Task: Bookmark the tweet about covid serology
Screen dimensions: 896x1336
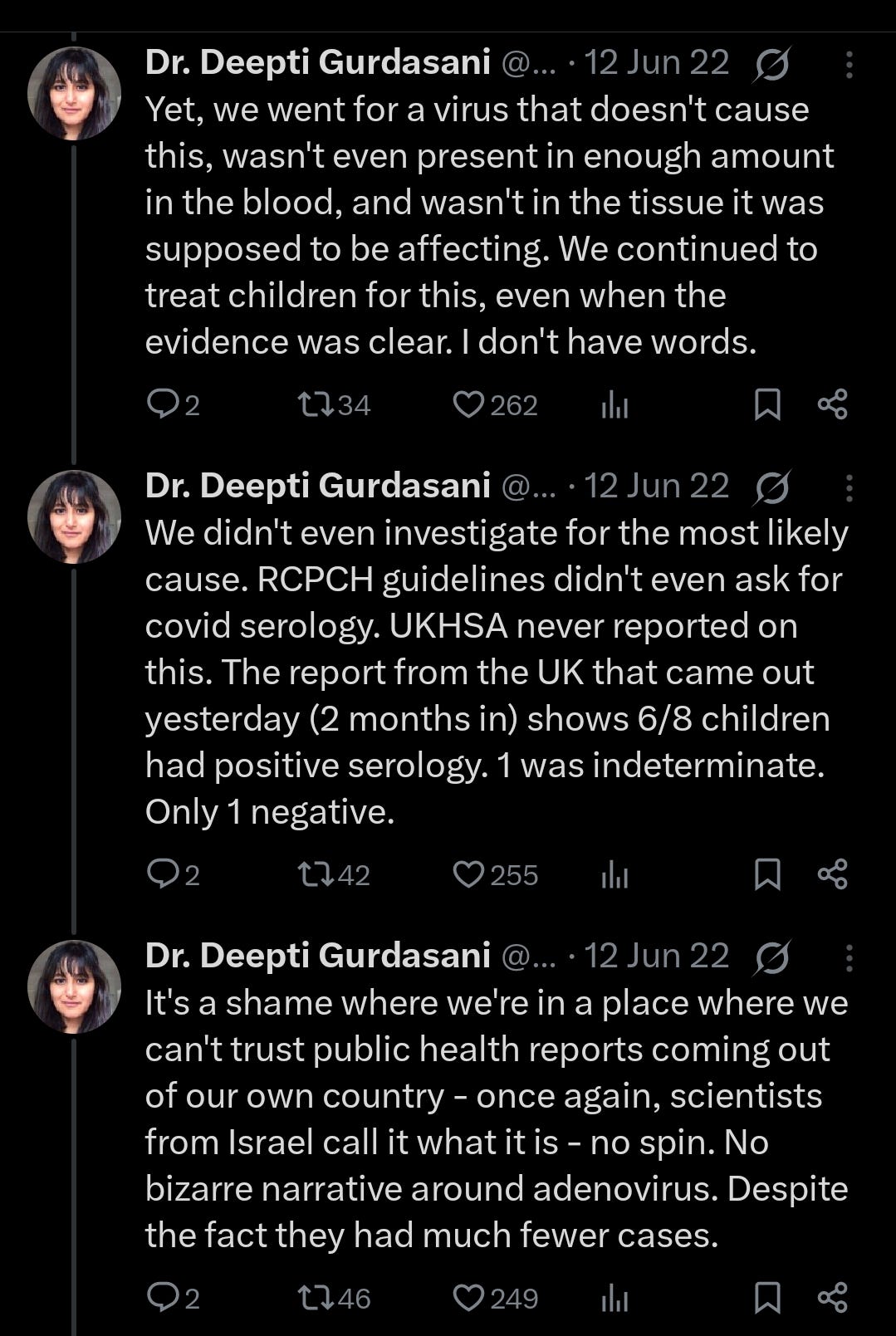Action: coord(766,874)
